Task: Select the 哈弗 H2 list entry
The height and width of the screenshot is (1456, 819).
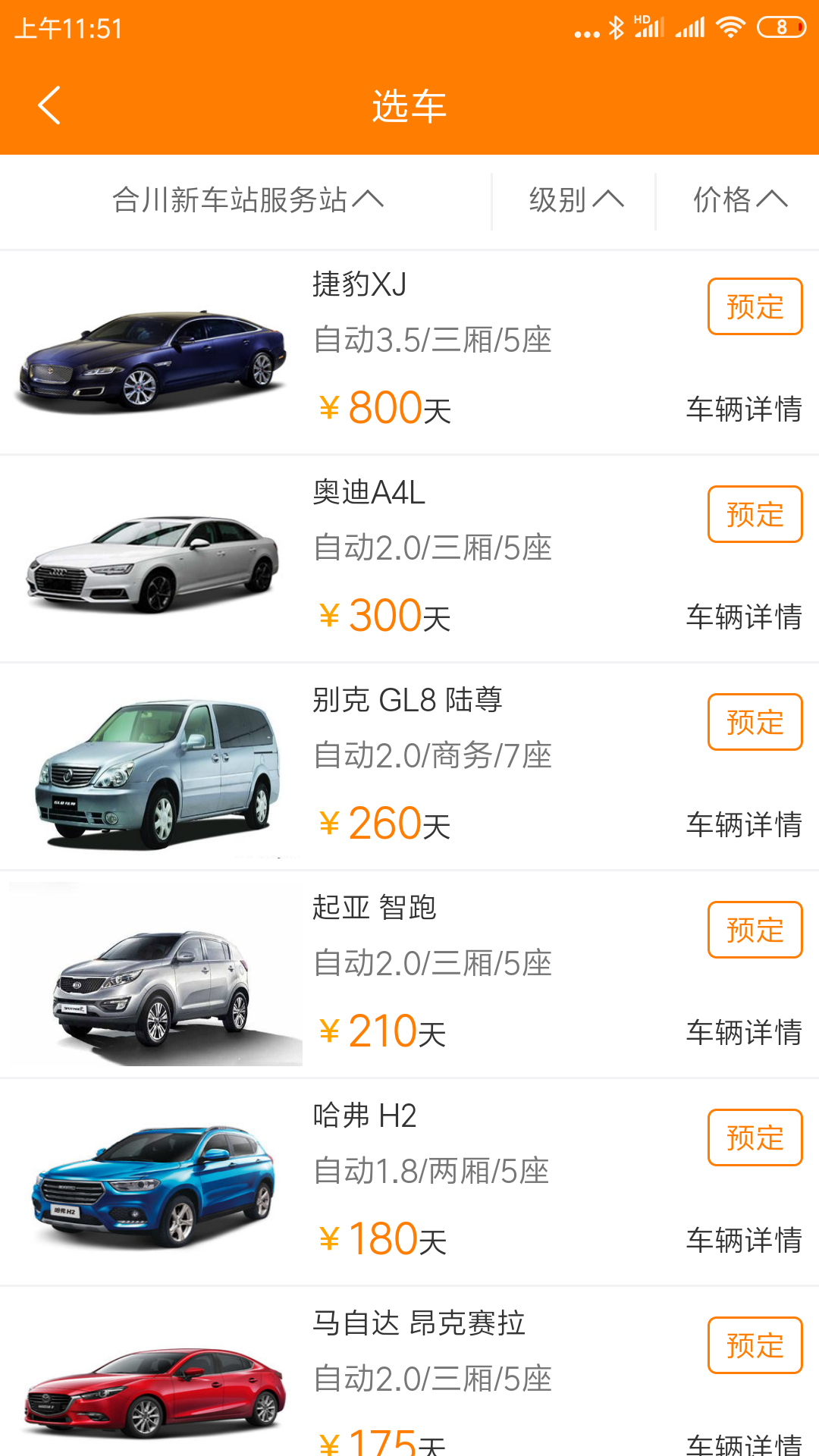Action: tap(409, 1183)
